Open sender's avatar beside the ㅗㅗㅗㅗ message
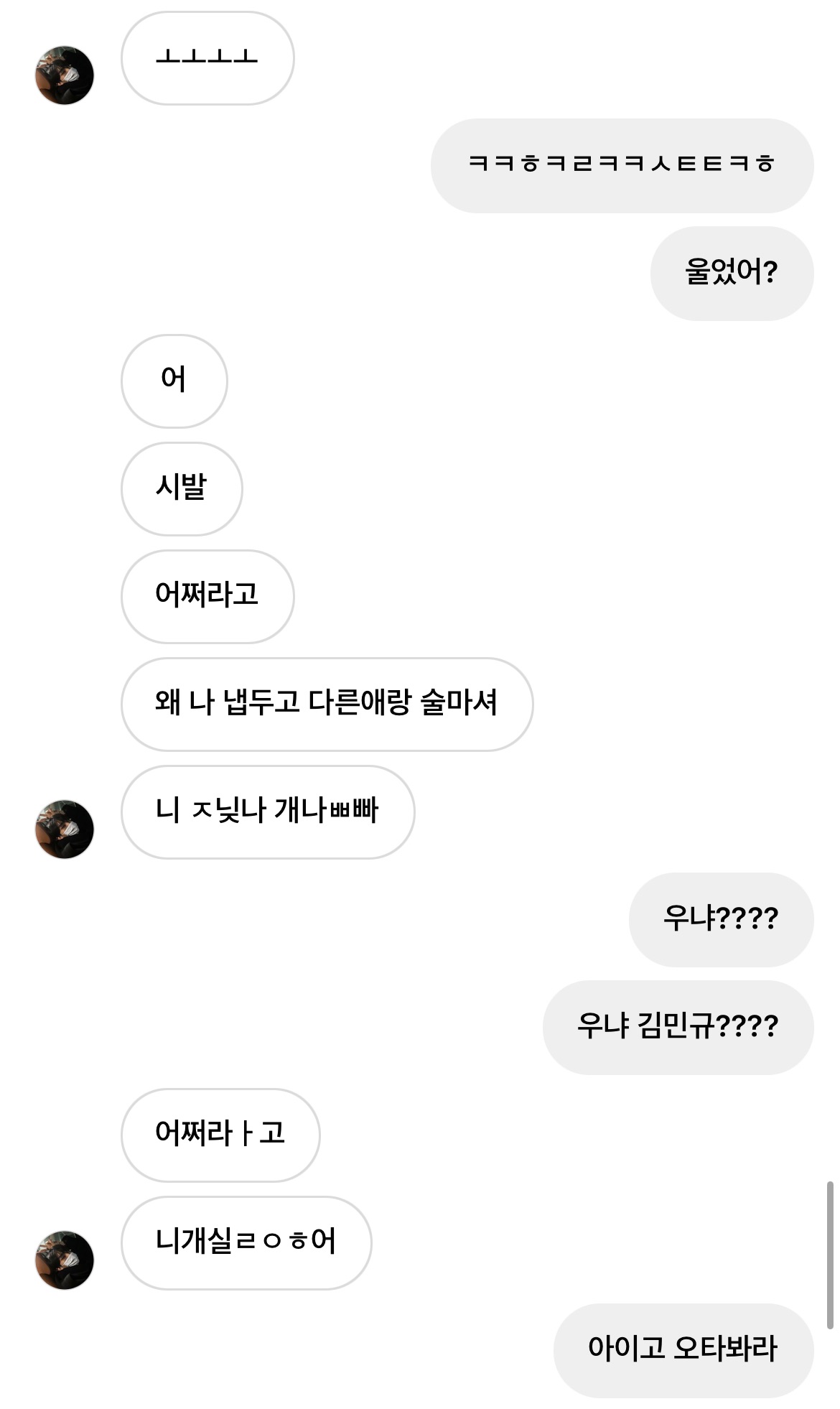The height and width of the screenshot is (1409, 840). (65, 75)
